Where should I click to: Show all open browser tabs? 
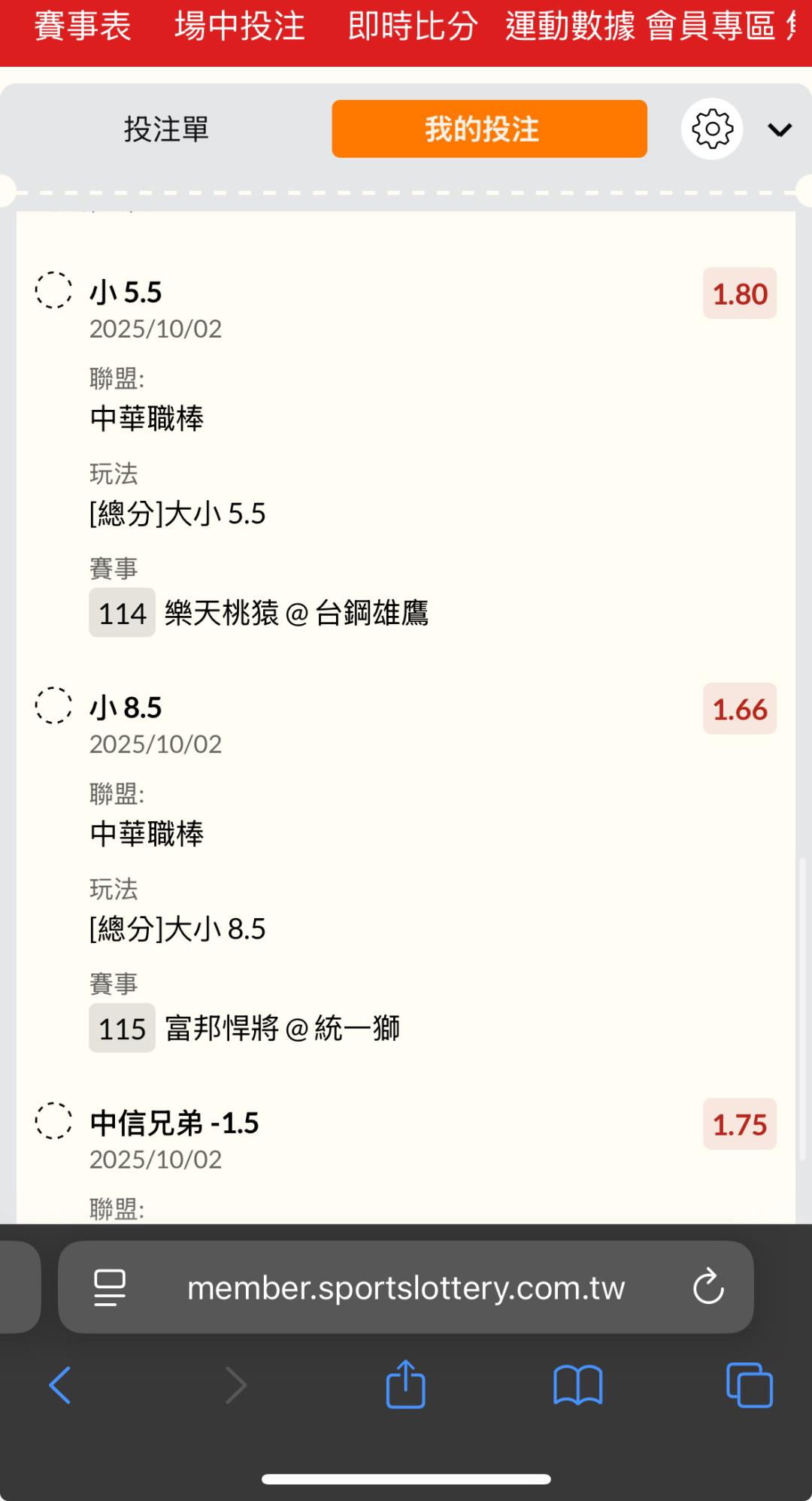click(x=750, y=1384)
